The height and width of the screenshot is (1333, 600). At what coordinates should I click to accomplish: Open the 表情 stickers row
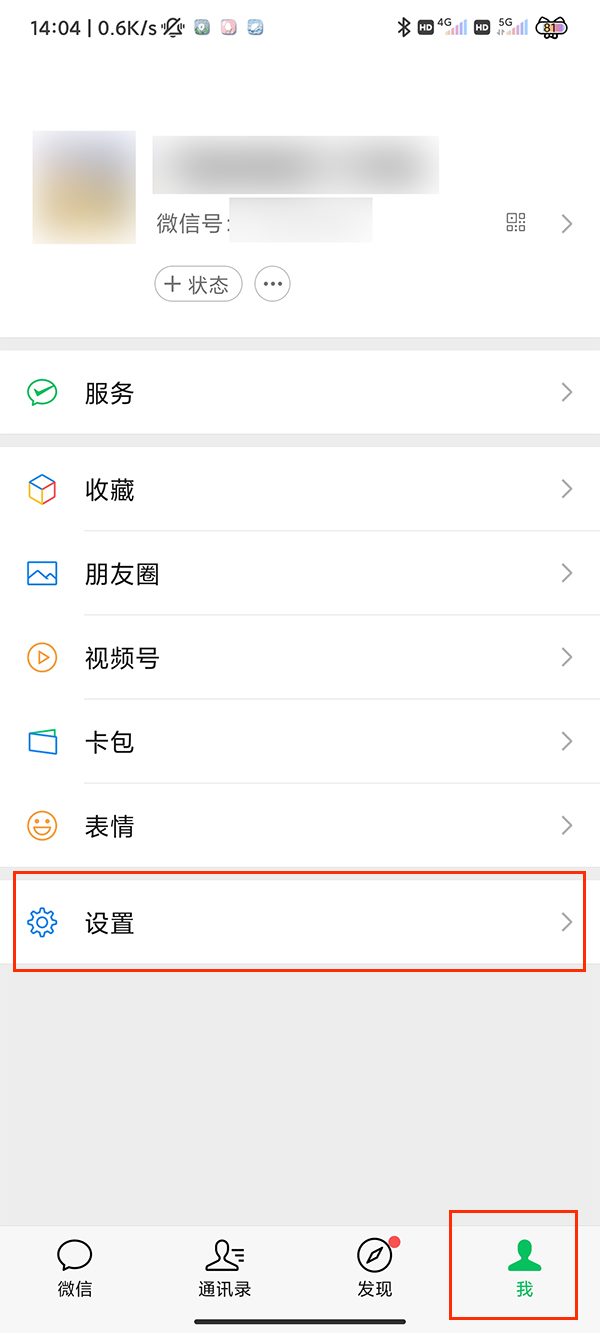[x=300, y=826]
